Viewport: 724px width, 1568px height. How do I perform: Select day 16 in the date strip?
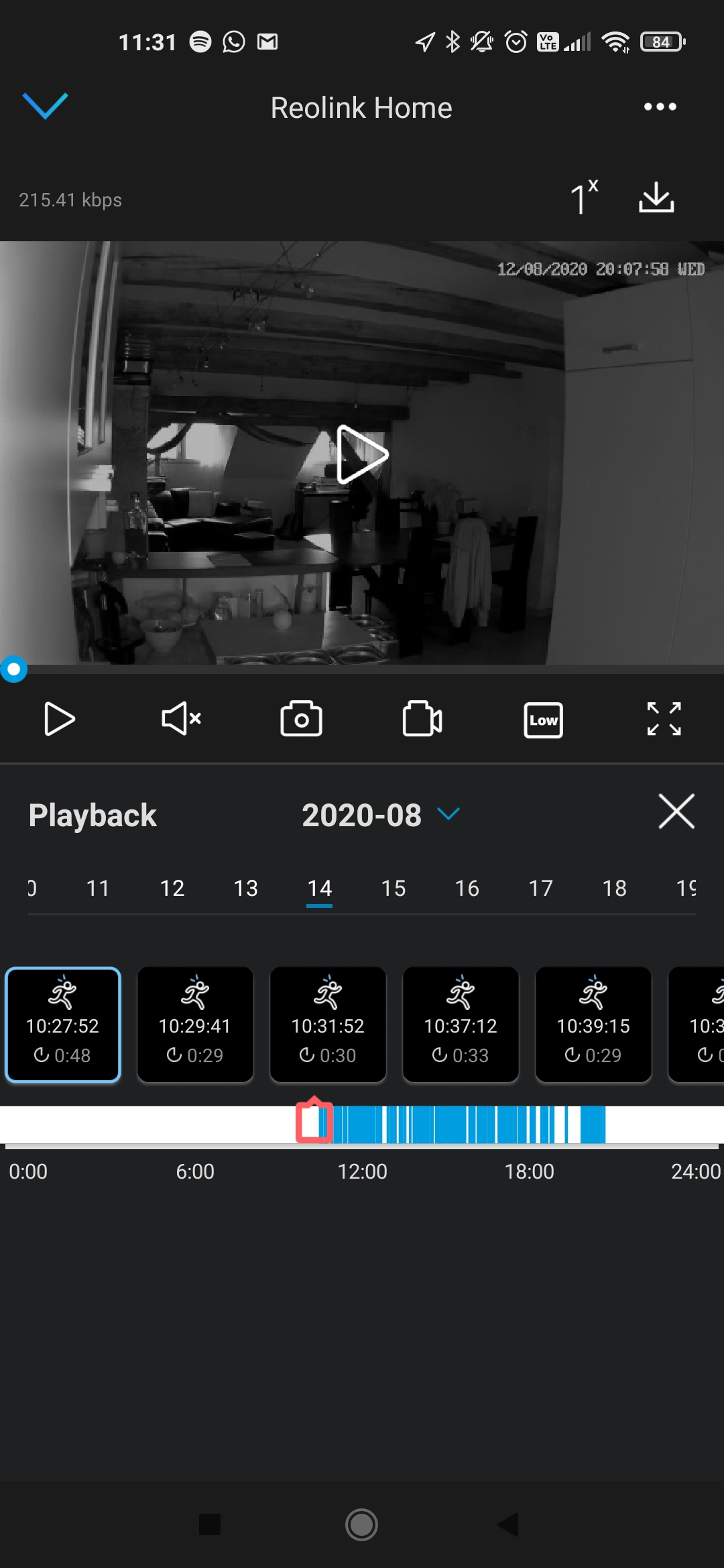click(x=467, y=888)
